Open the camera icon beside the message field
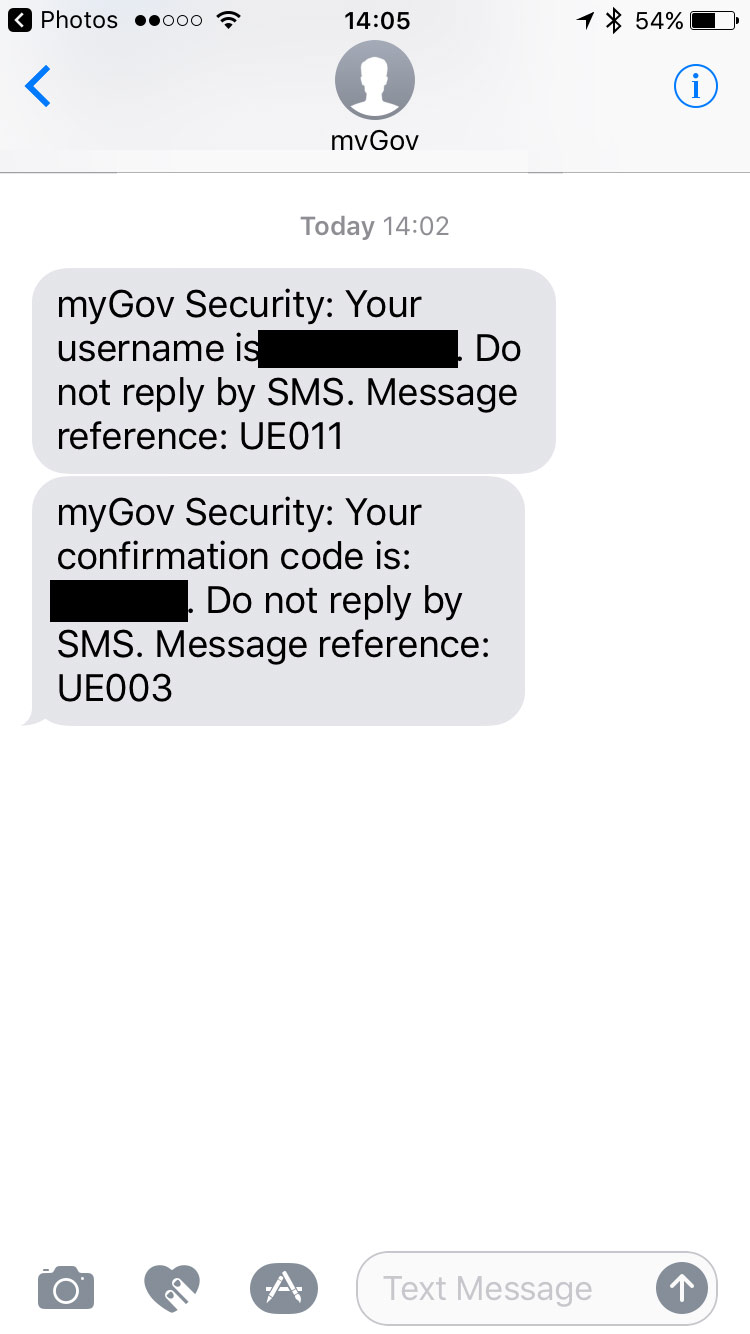 (x=65, y=1288)
